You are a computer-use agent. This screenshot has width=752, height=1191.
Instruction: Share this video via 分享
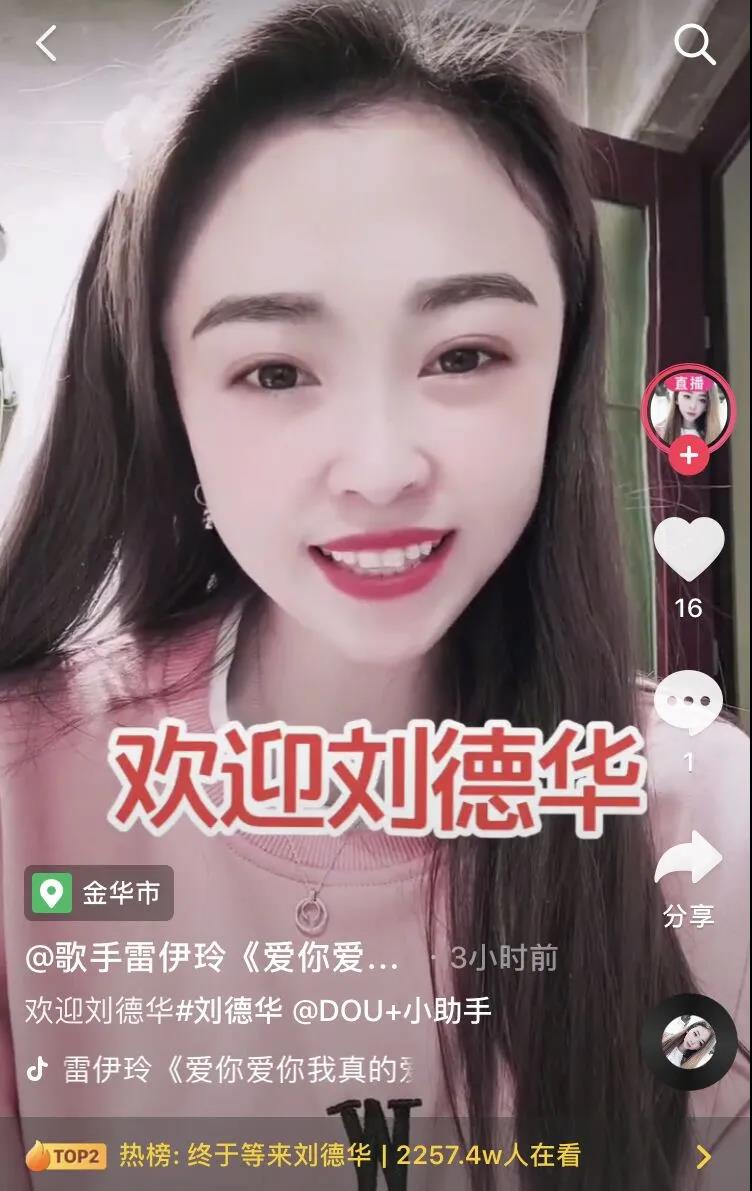[x=688, y=860]
